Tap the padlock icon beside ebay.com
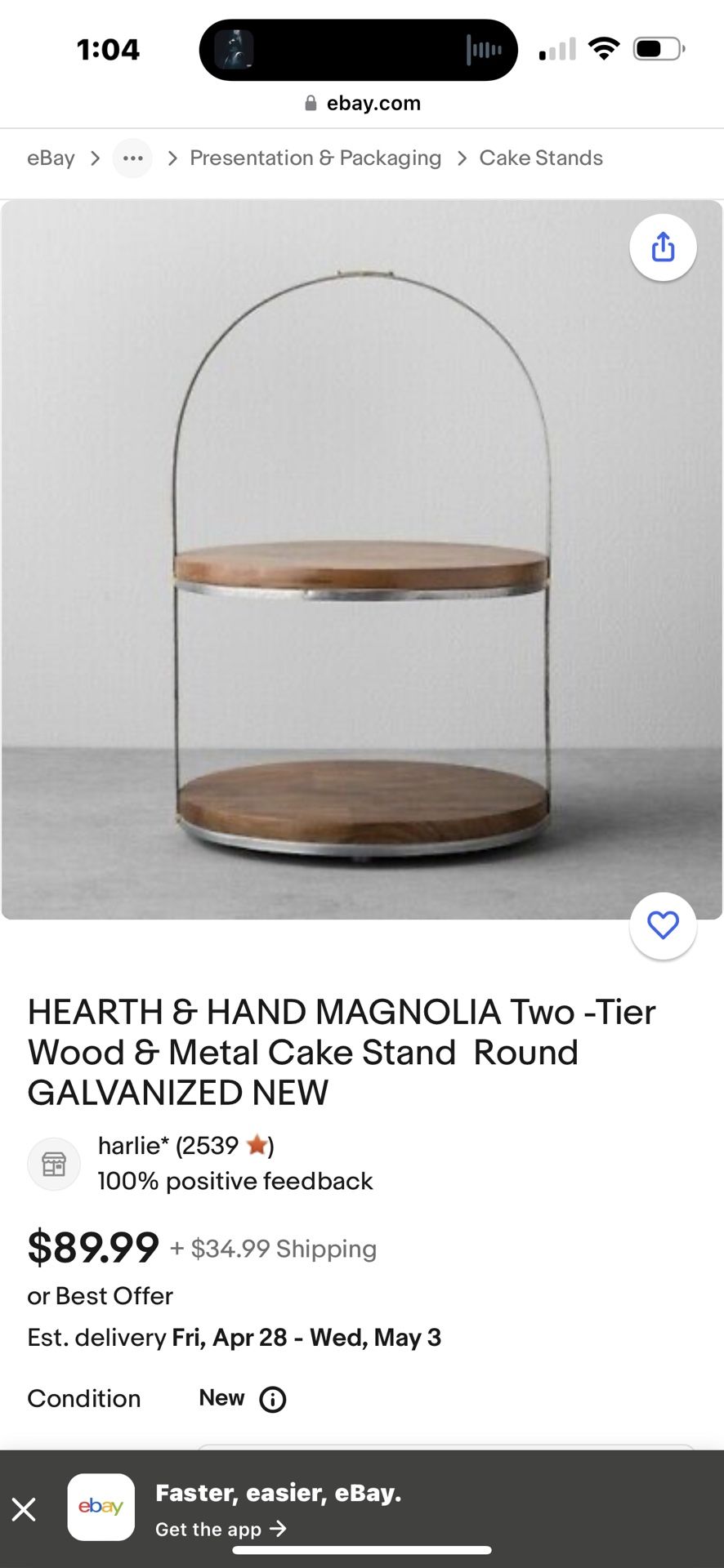The width and height of the screenshot is (724, 1568). click(309, 103)
